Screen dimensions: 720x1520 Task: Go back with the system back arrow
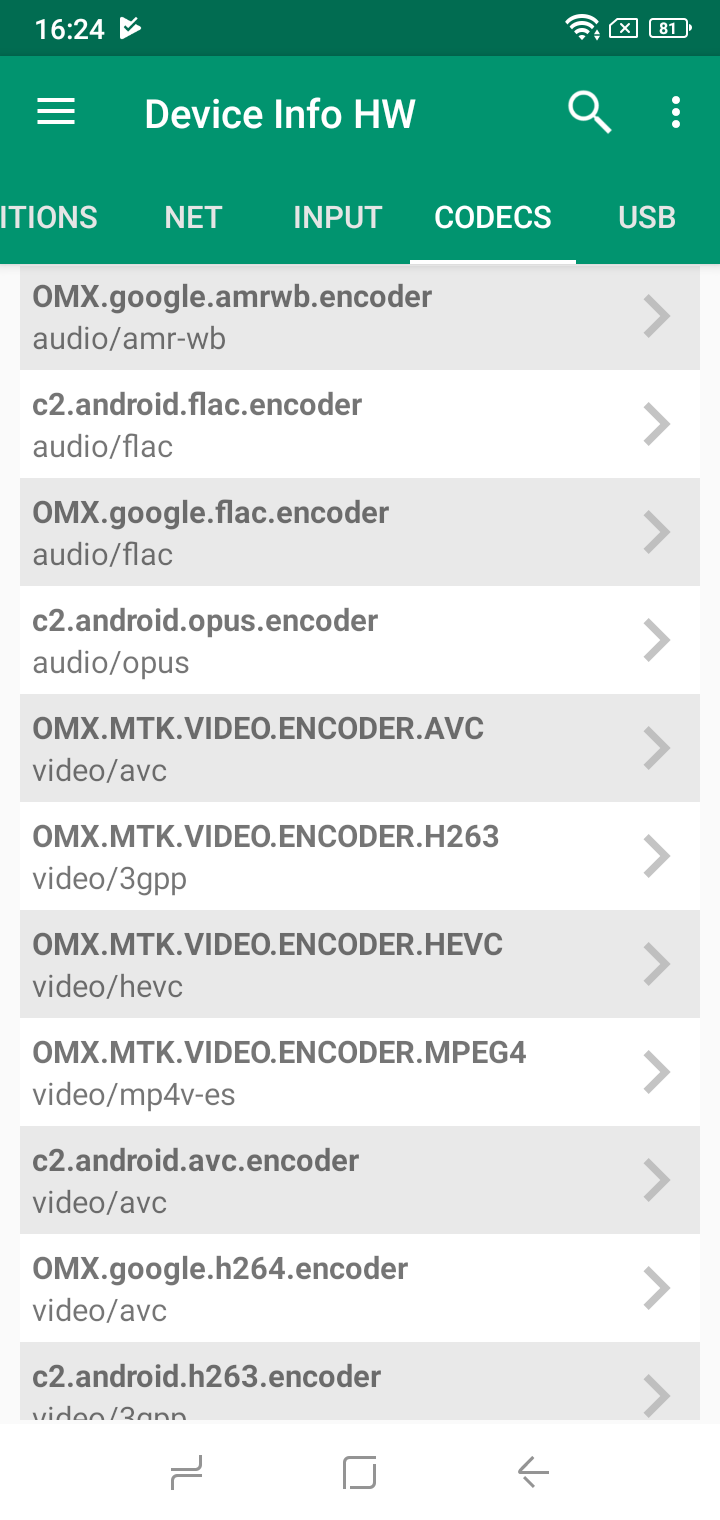[x=533, y=1472]
